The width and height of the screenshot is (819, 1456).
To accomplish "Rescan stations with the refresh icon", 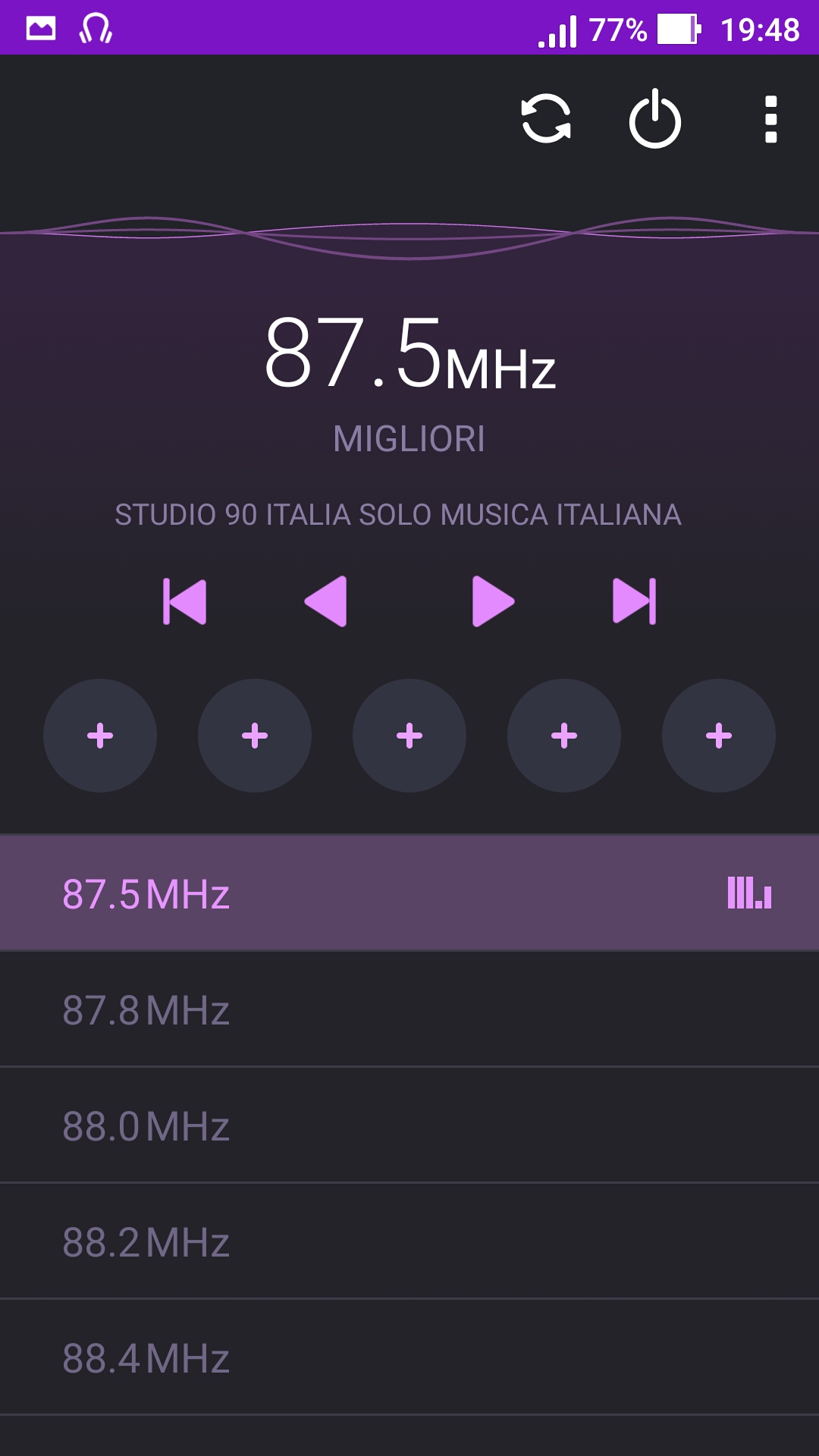I will 546,119.
